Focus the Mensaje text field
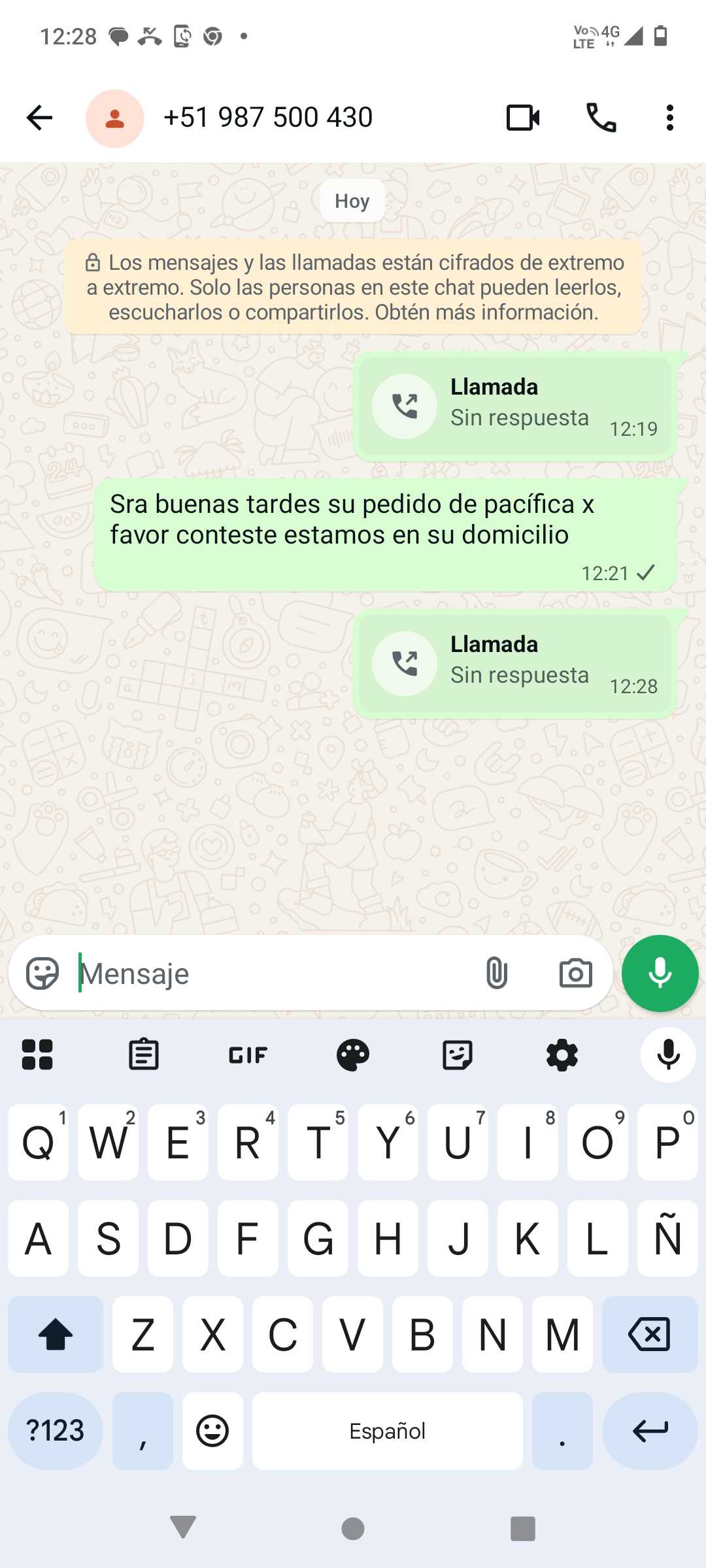Screen dimensions: 706x1568 (275, 973)
